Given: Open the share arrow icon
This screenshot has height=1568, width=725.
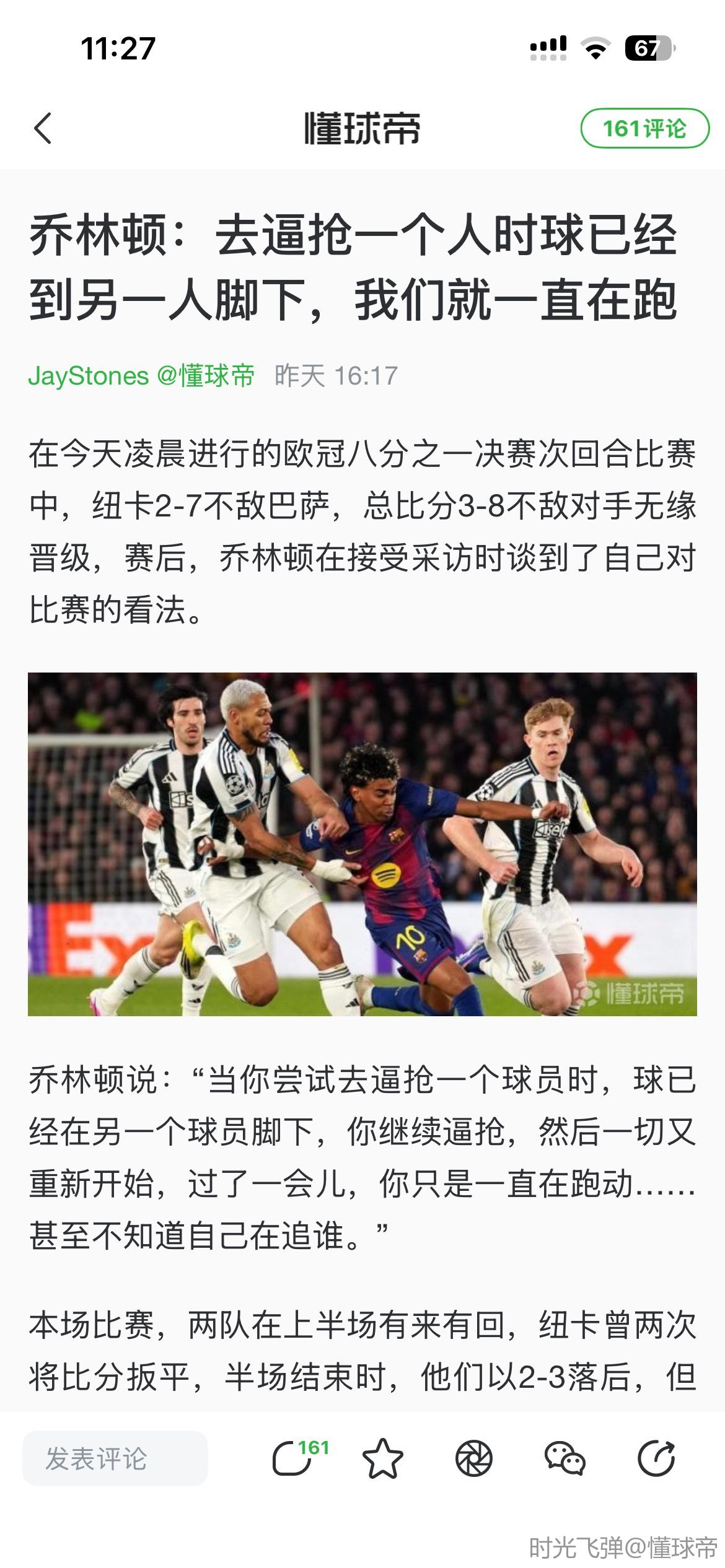Looking at the screenshot, I should (x=656, y=1458).
